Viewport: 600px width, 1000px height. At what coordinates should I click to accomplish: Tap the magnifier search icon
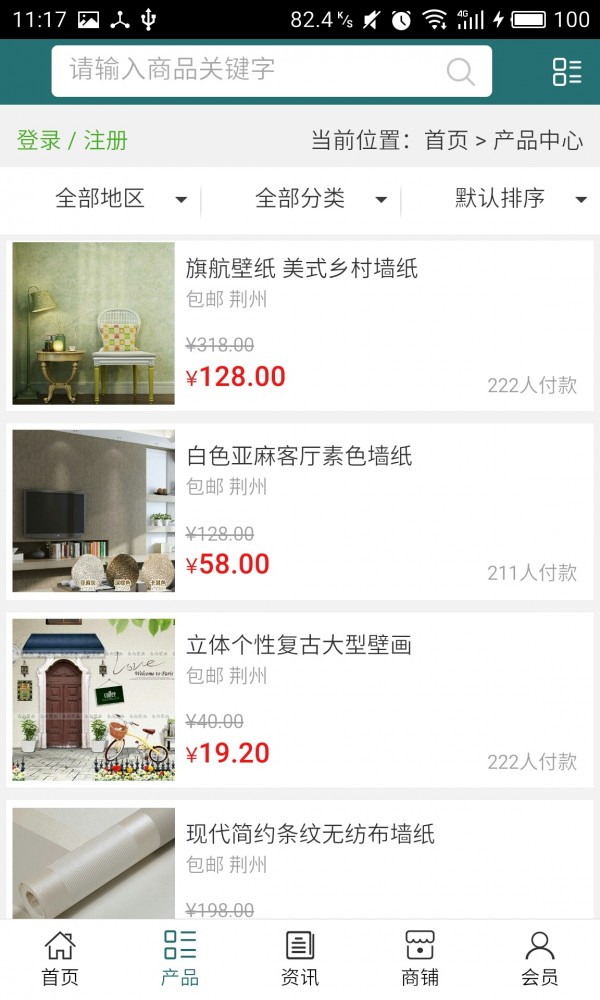[x=460, y=71]
